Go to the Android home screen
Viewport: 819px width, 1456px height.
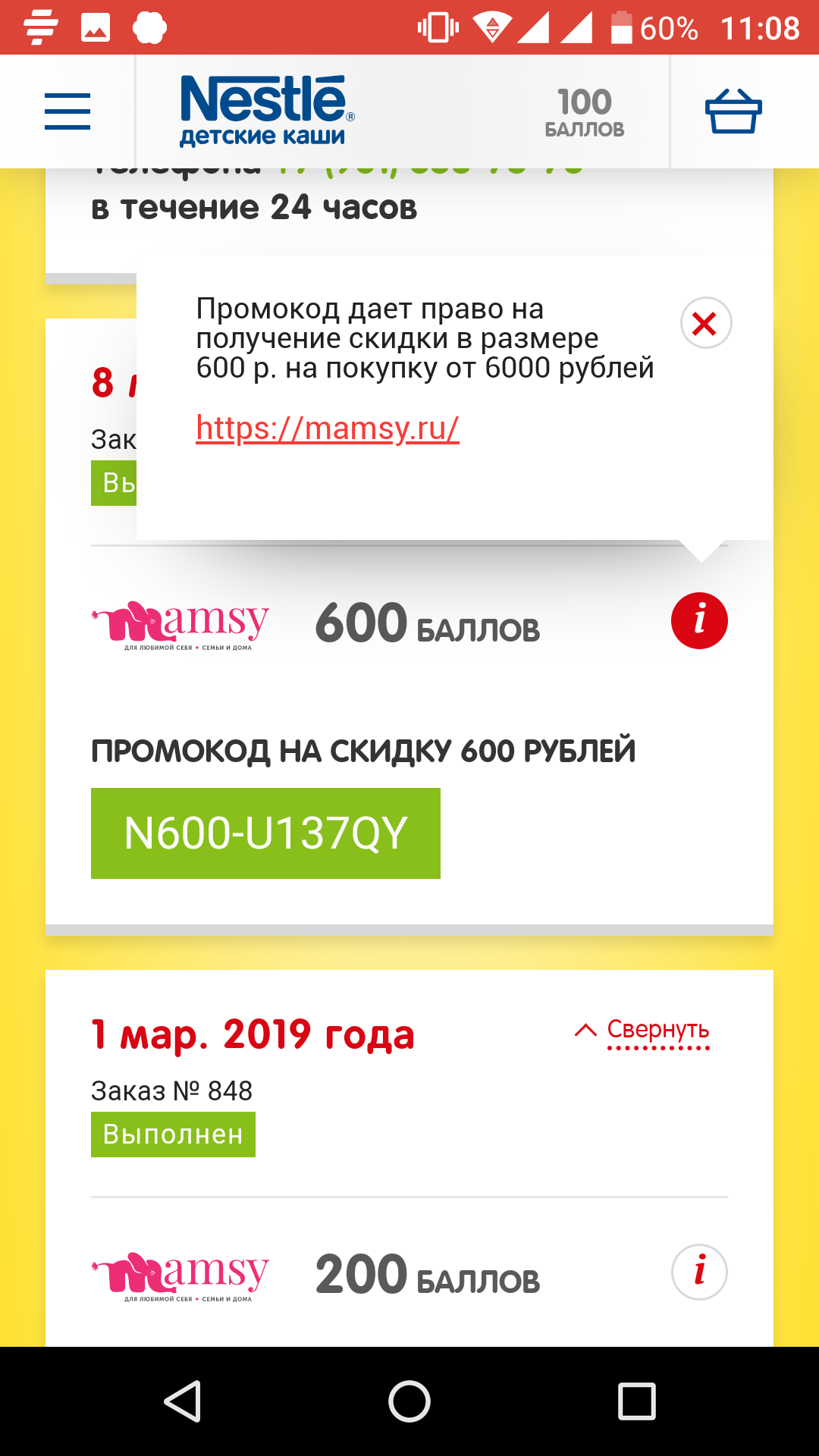click(x=409, y=1401)
